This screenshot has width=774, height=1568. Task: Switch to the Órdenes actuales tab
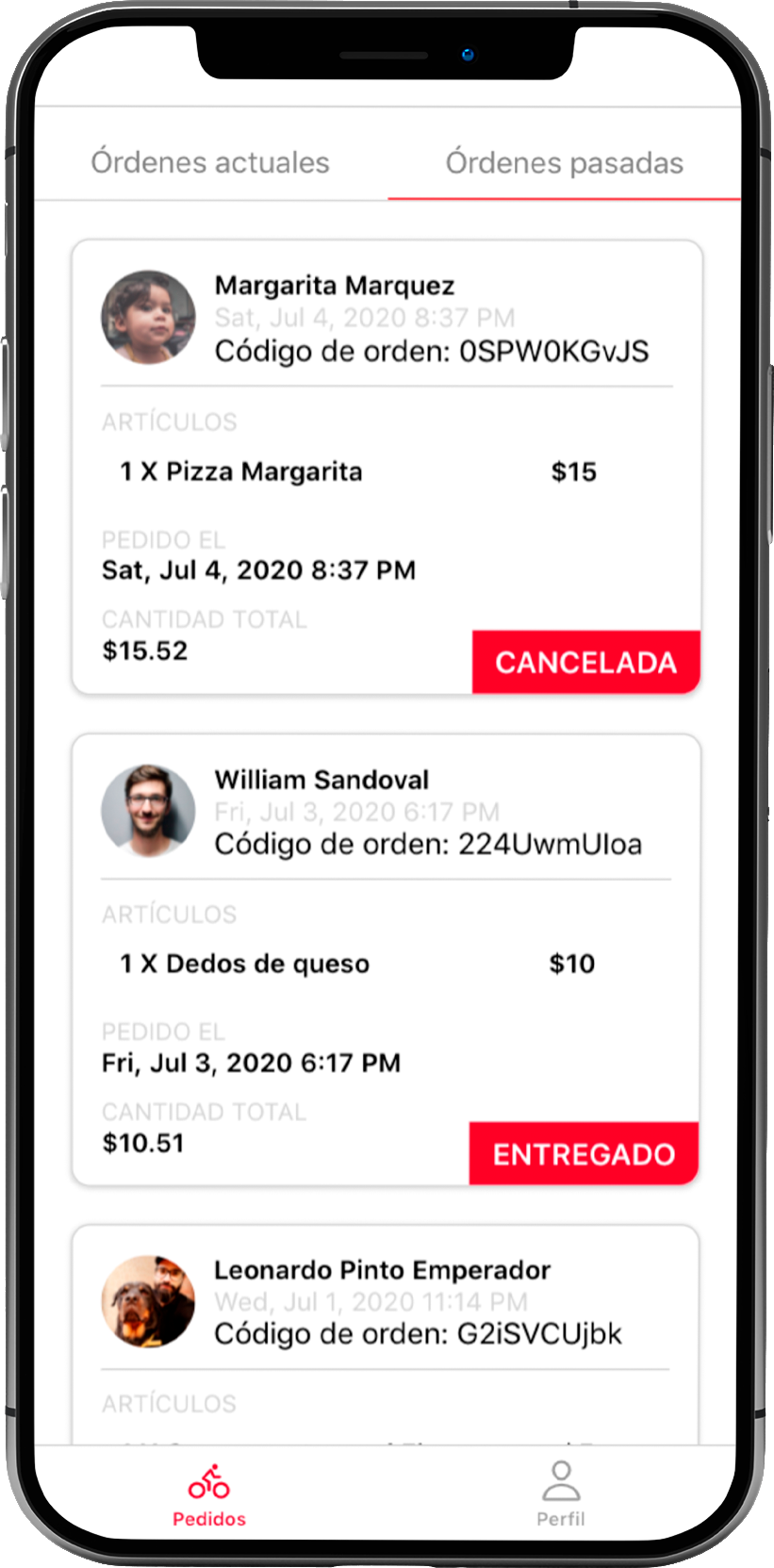(x=210, y=162)
